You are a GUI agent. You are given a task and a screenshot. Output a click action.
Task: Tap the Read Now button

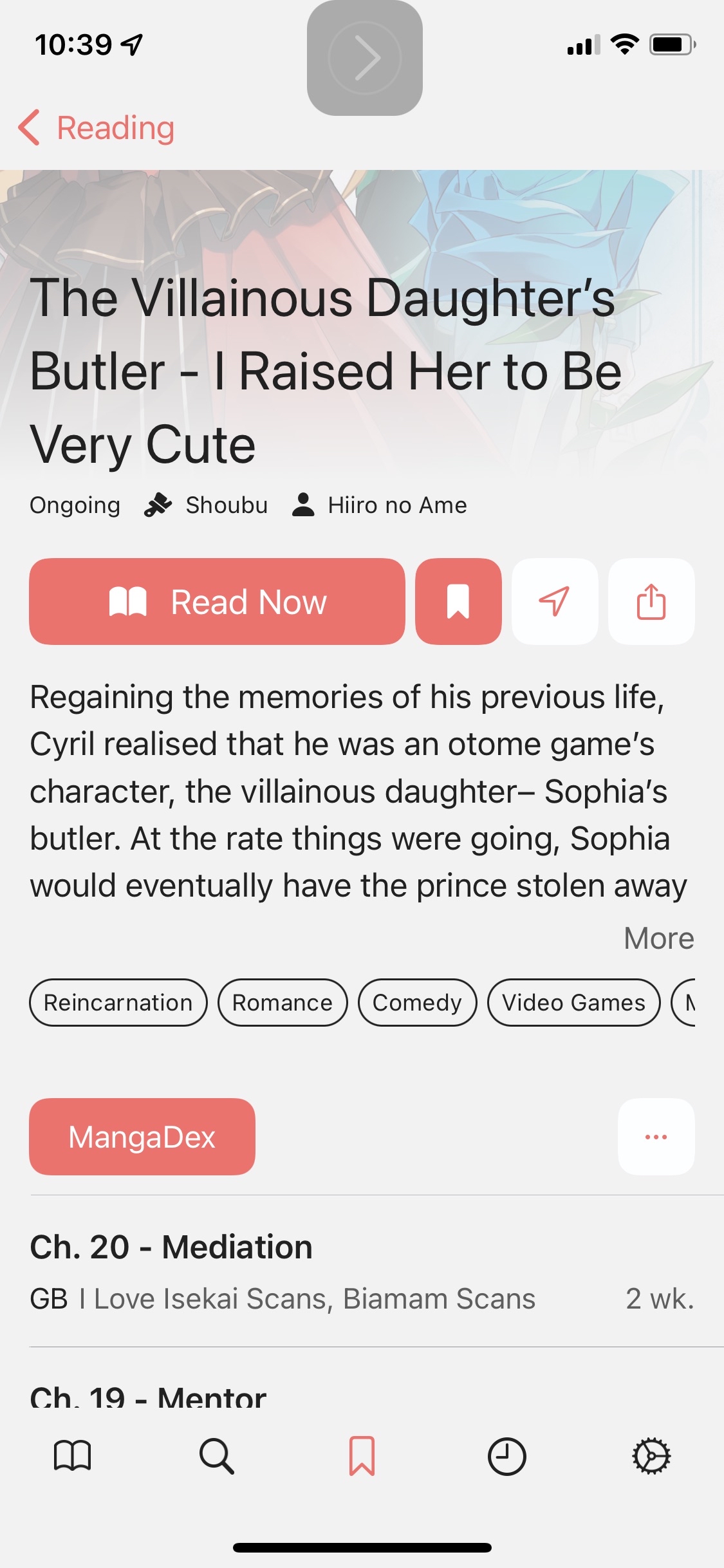(217, 601)
